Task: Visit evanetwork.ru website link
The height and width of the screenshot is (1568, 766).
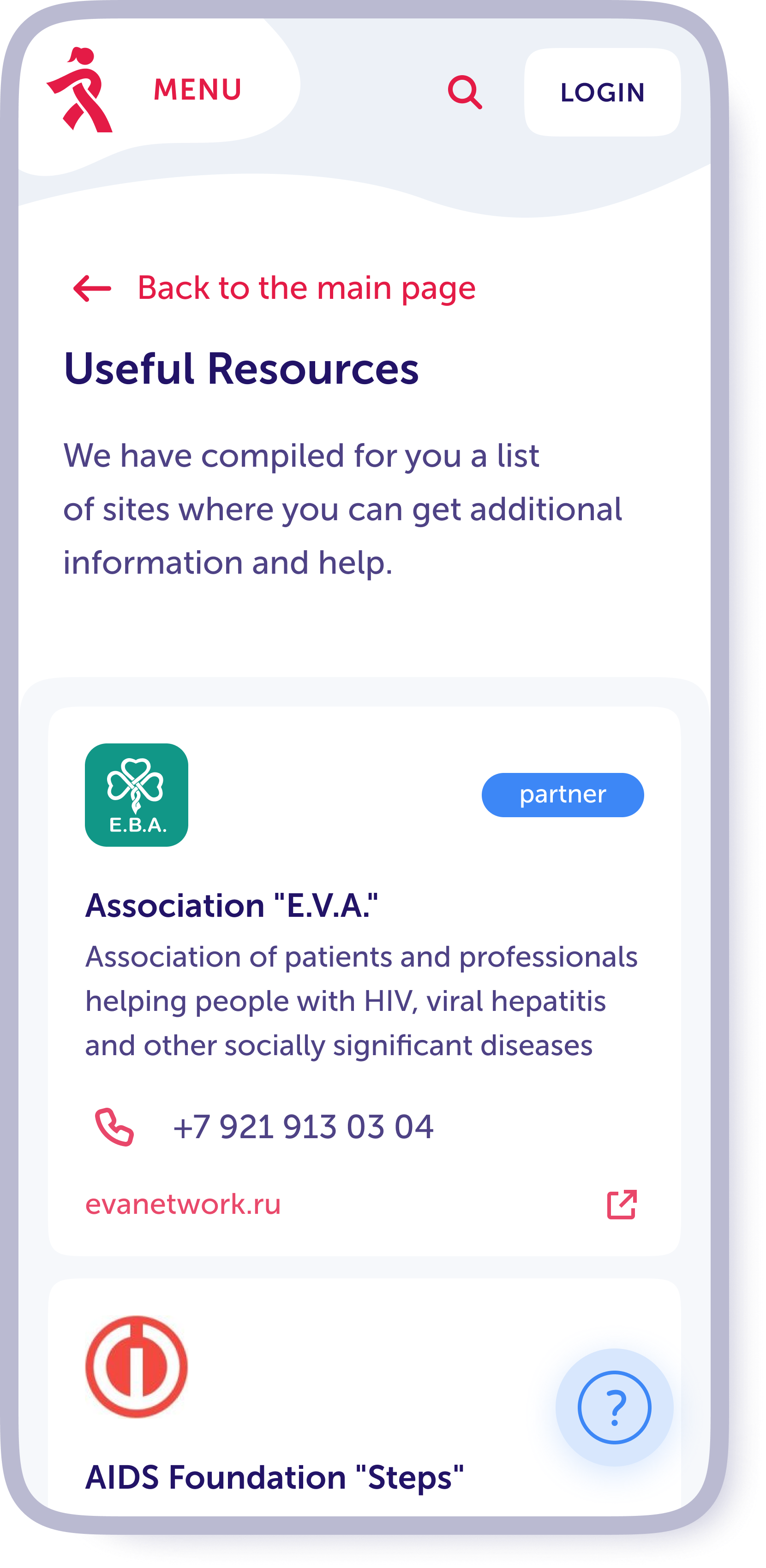Action: [x=183, y=1205]
